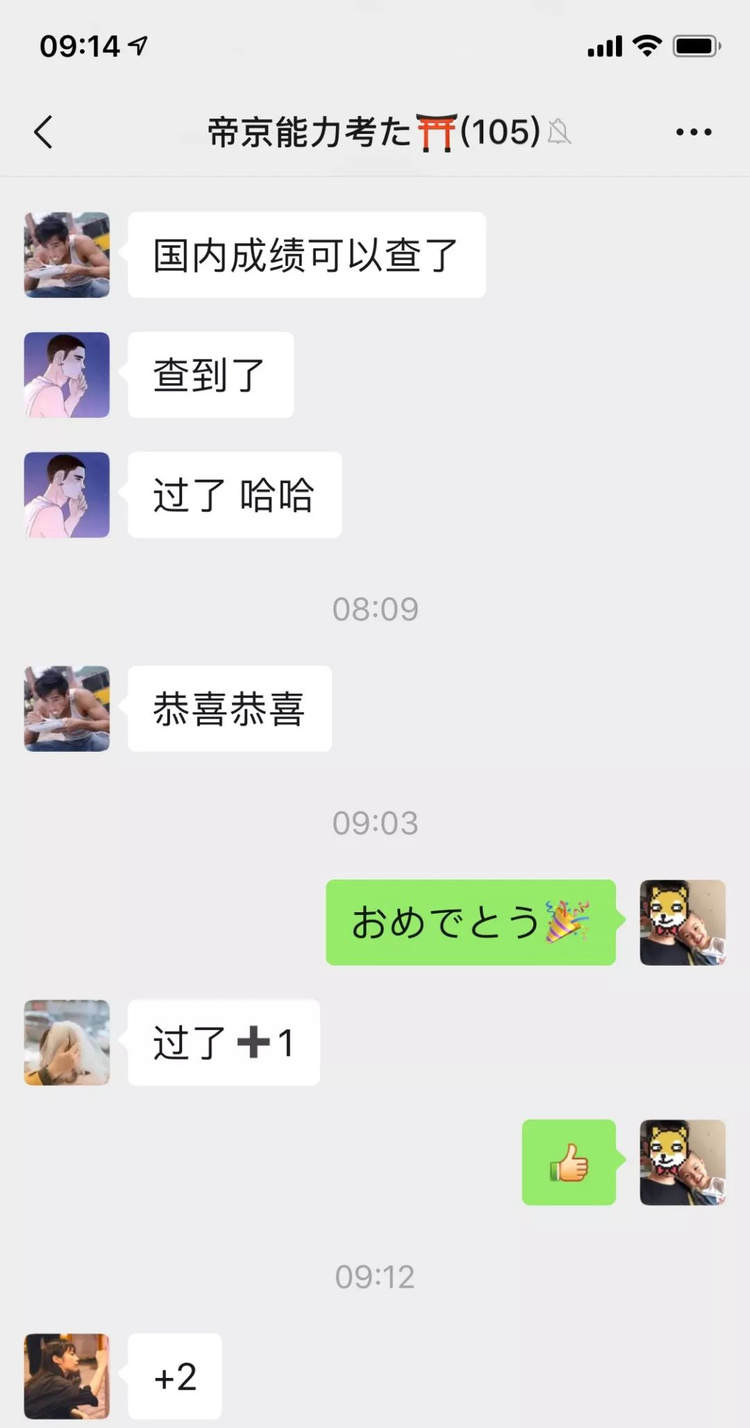Viewport: 750px width, 1428px height.
Task: Open the chat info overflow menu
Action: 693,132
